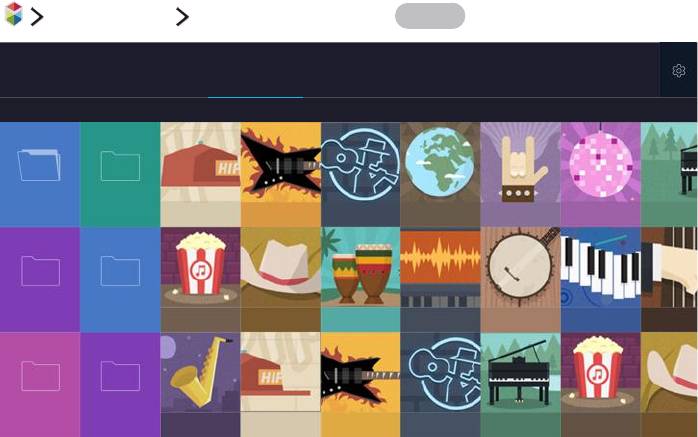Select the banjo tile
Image resolution: width=698 pixels, height=437 pixels.
(520, 279)
